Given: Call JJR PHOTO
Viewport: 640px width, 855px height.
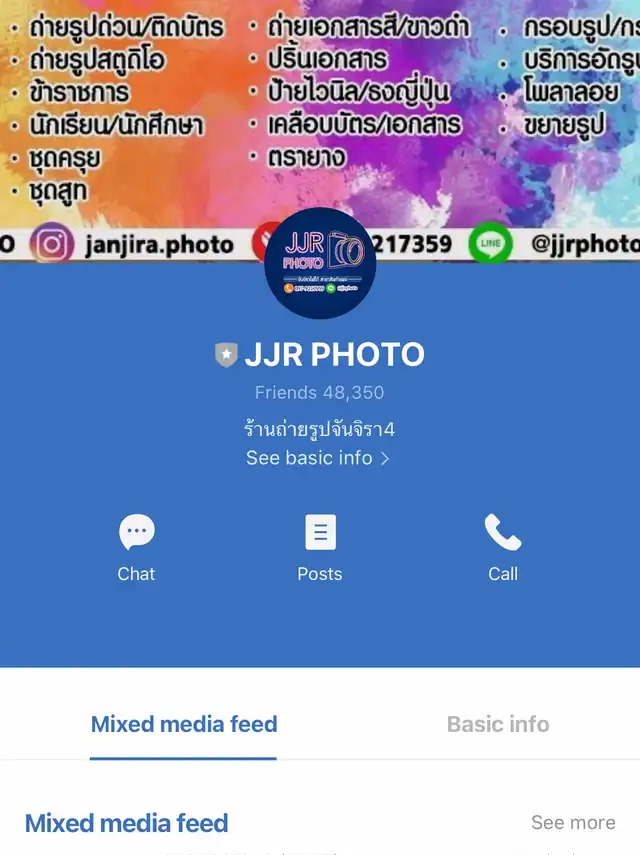Looking at the screenshot, I should coord(503,546).
